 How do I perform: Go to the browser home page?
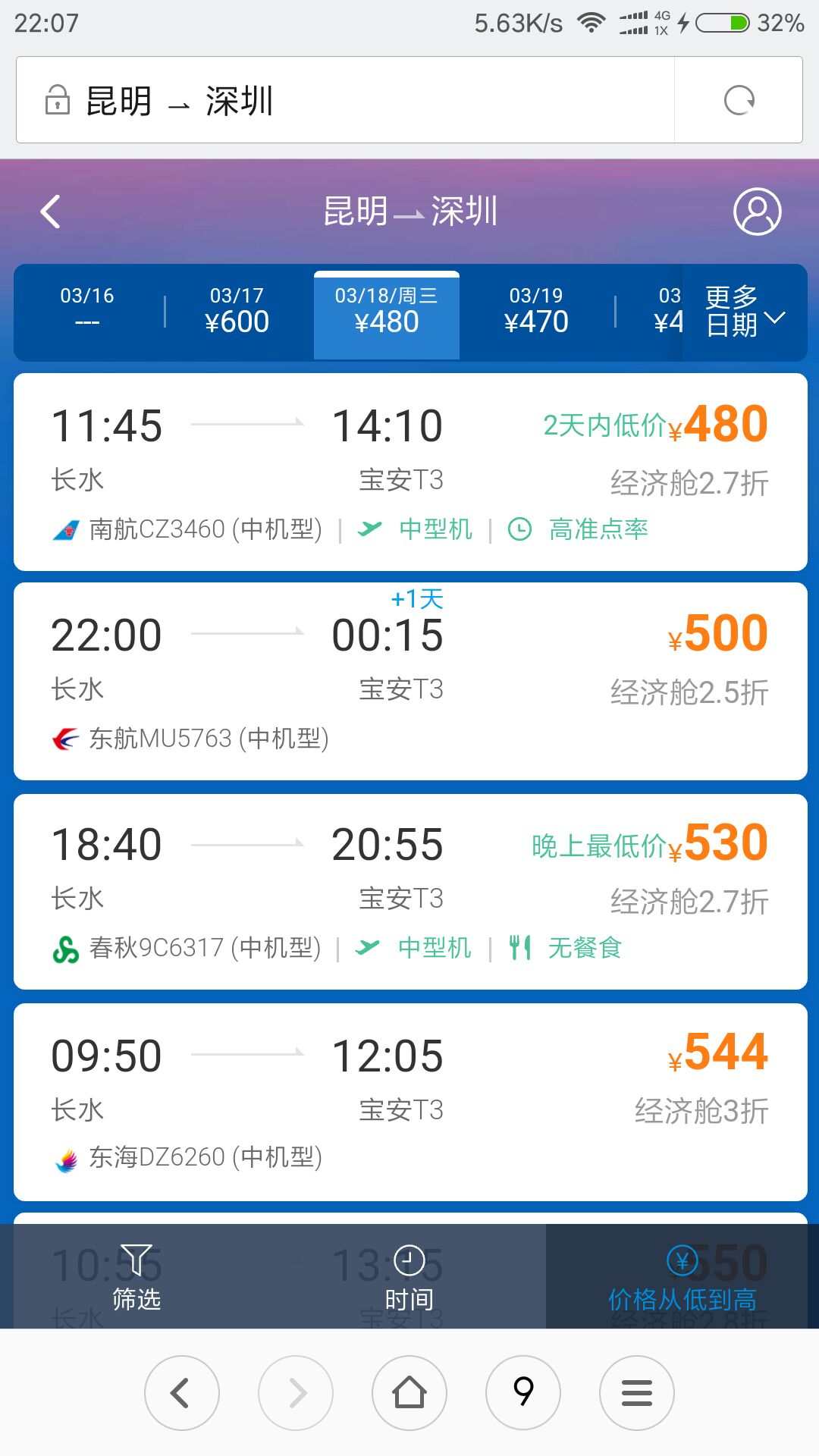click(x=409, y=1392)
